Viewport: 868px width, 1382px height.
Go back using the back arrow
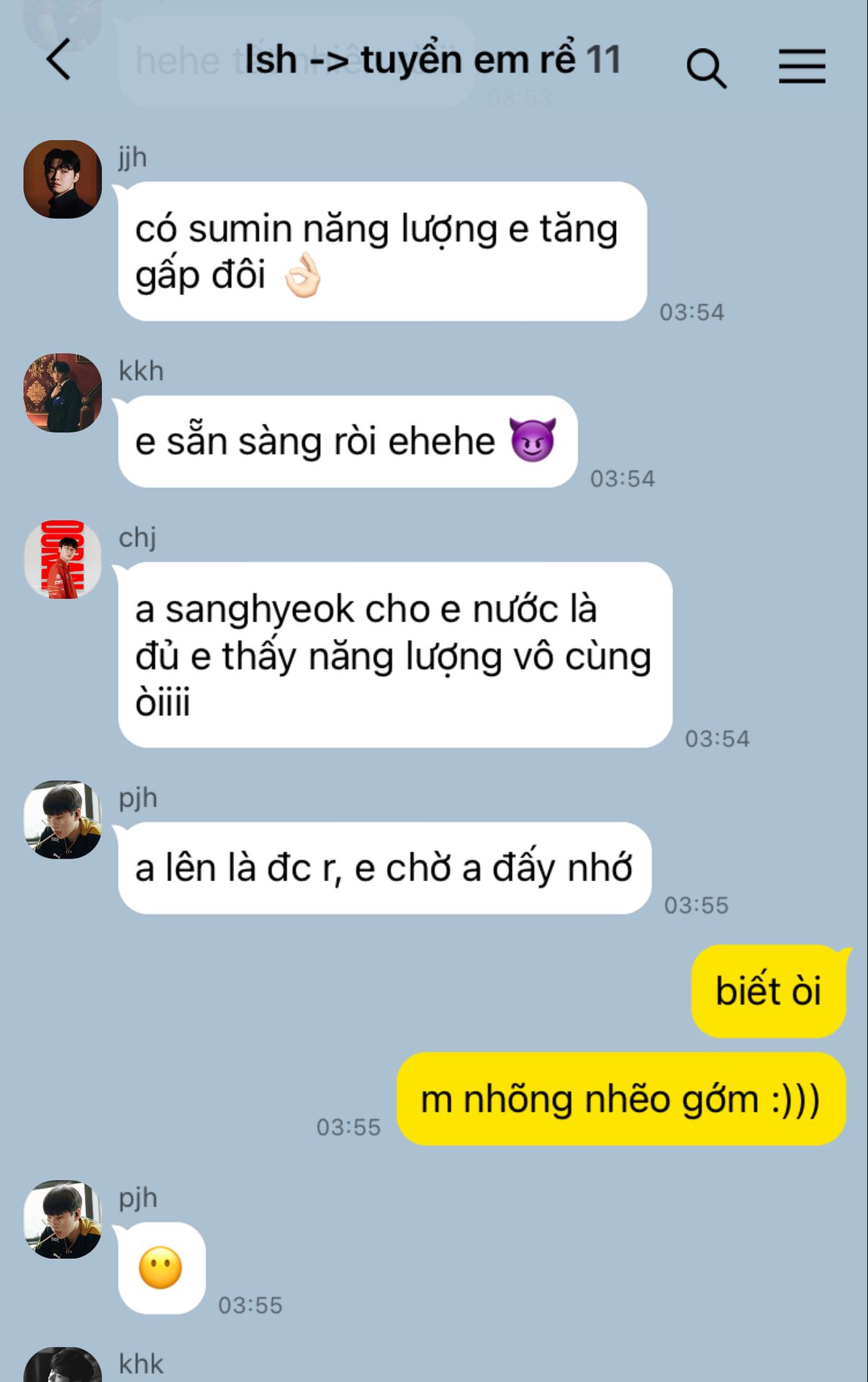click(59, 60)
